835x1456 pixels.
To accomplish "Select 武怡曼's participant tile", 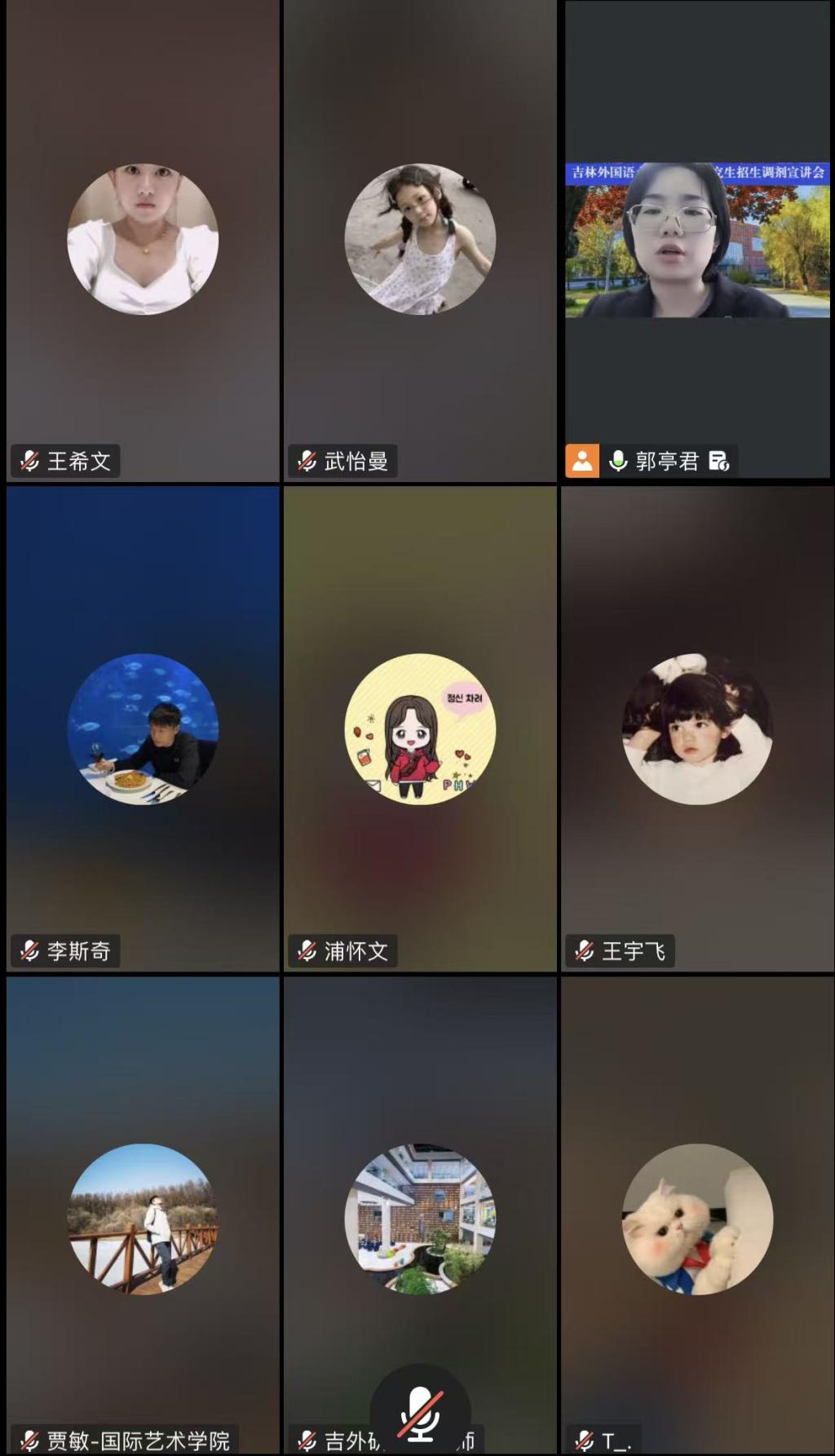I will coord(420,240).
